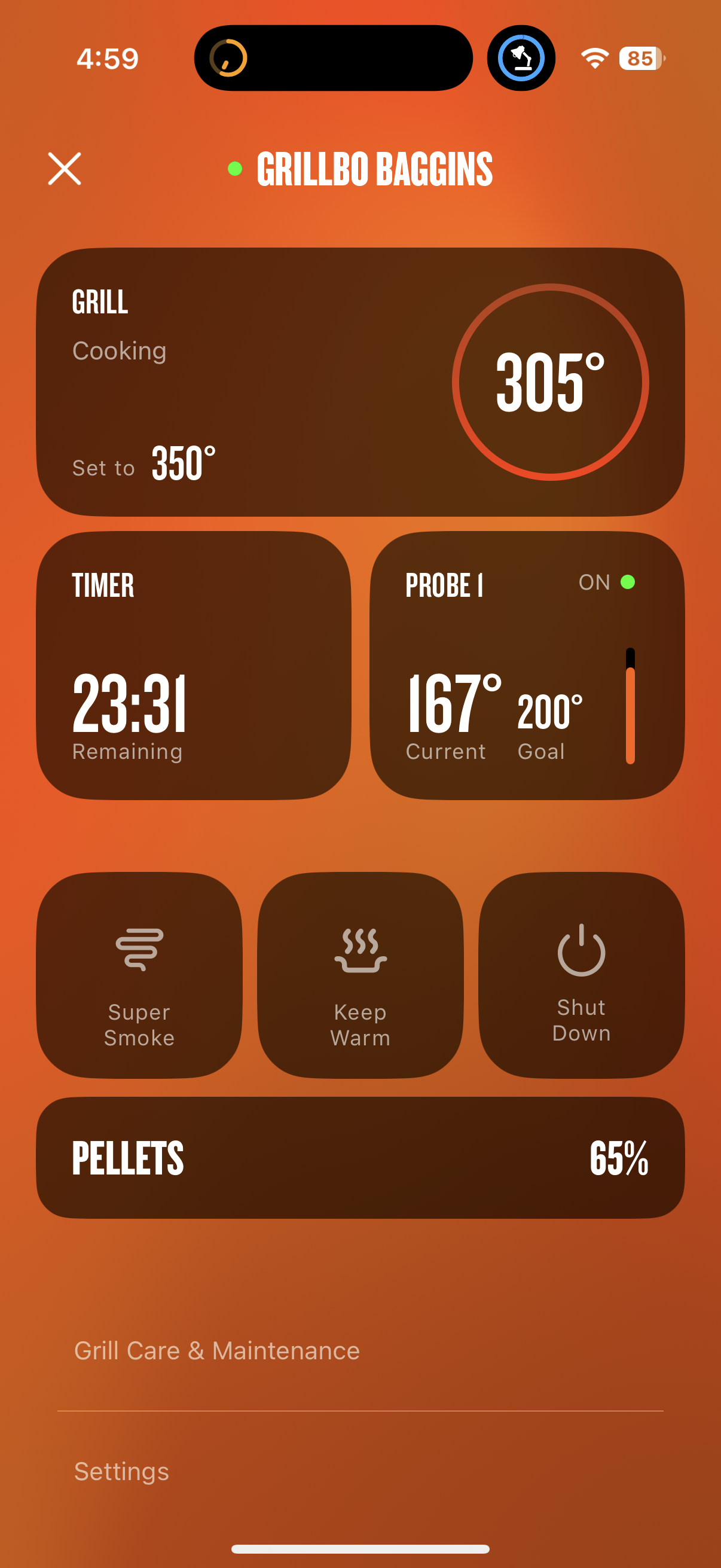Activate Super Smoke mode
Screen dimensions: 721x1568
pyautogui.click(x=139, y=975)
